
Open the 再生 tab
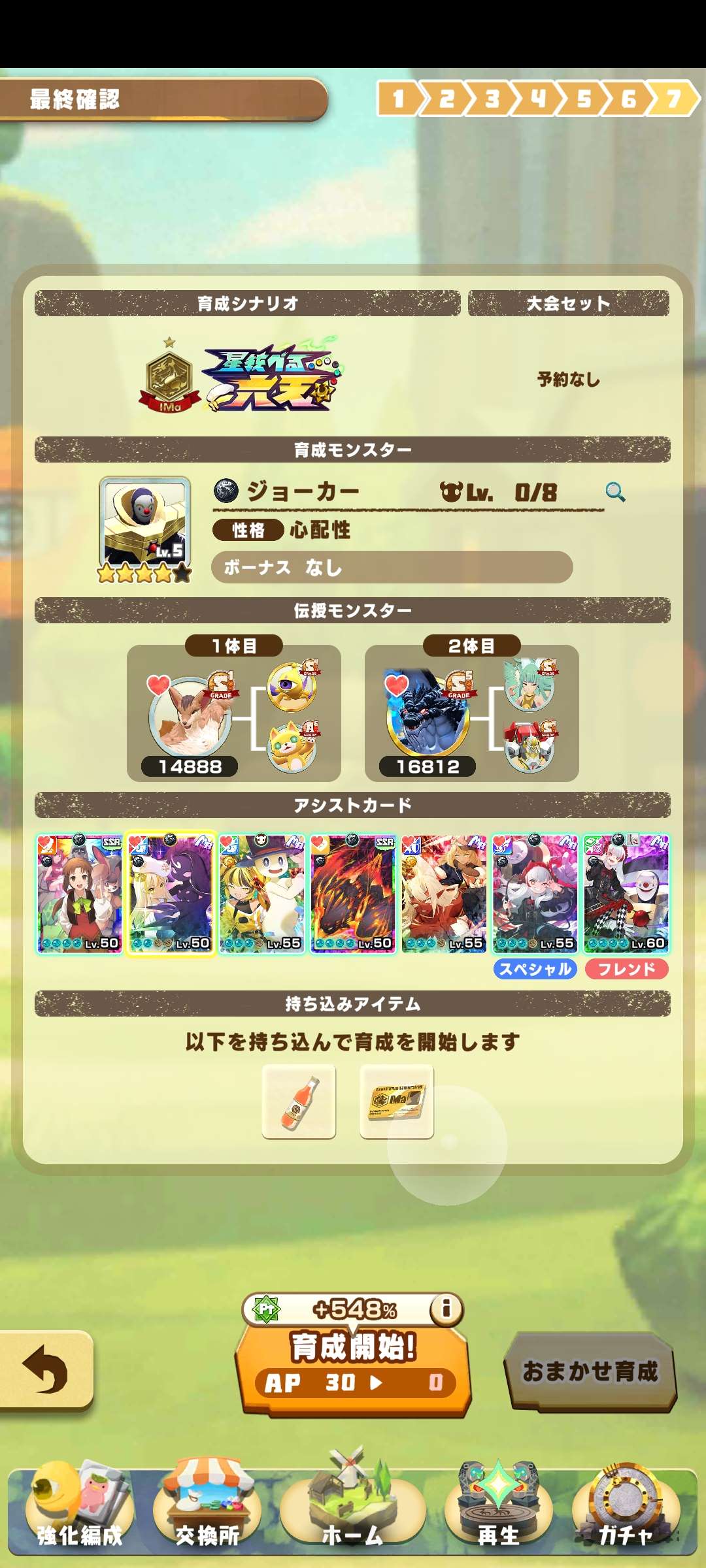click(498, 1512)
